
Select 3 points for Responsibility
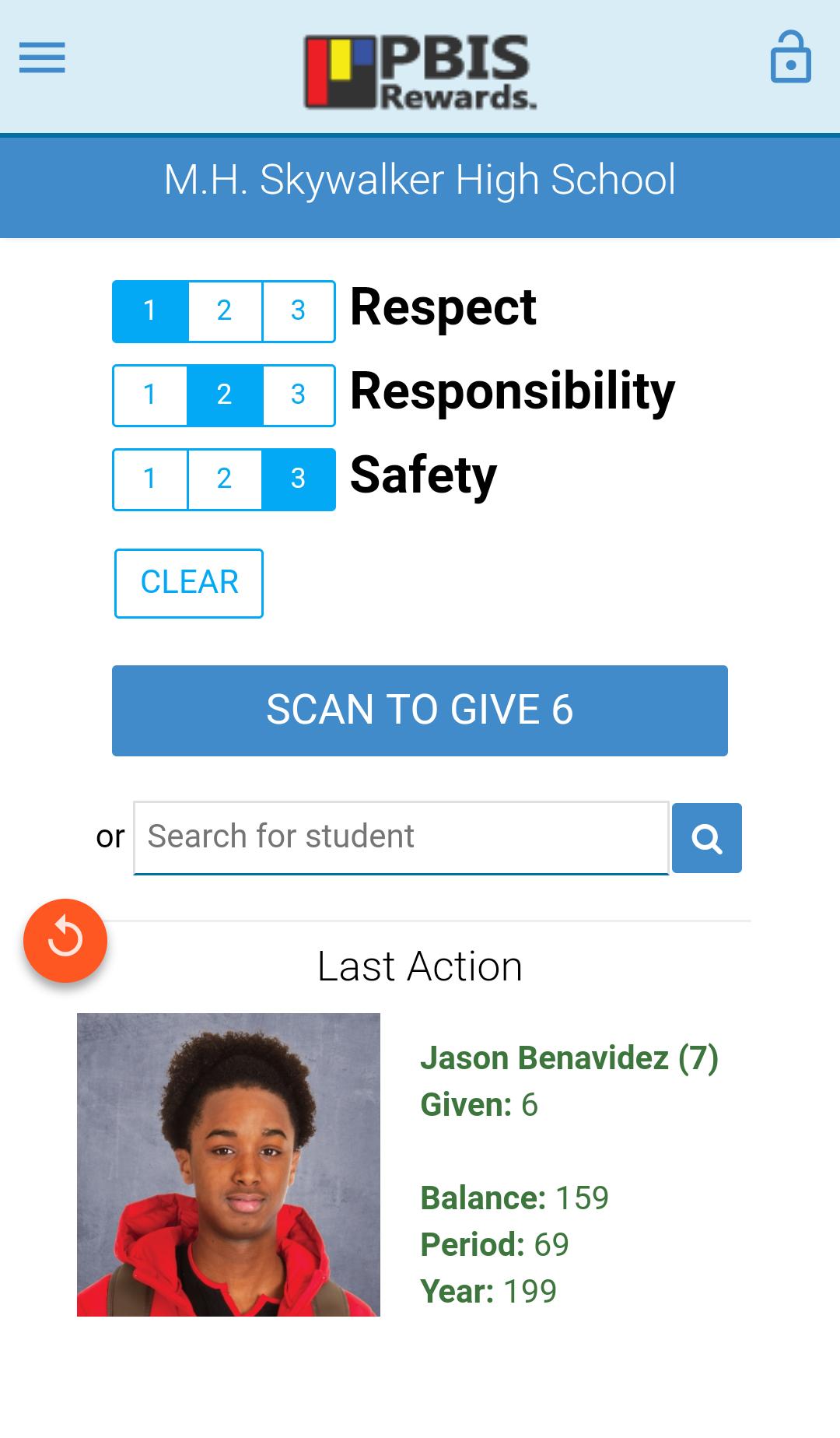pyautogui.click(x=298, y=395)
